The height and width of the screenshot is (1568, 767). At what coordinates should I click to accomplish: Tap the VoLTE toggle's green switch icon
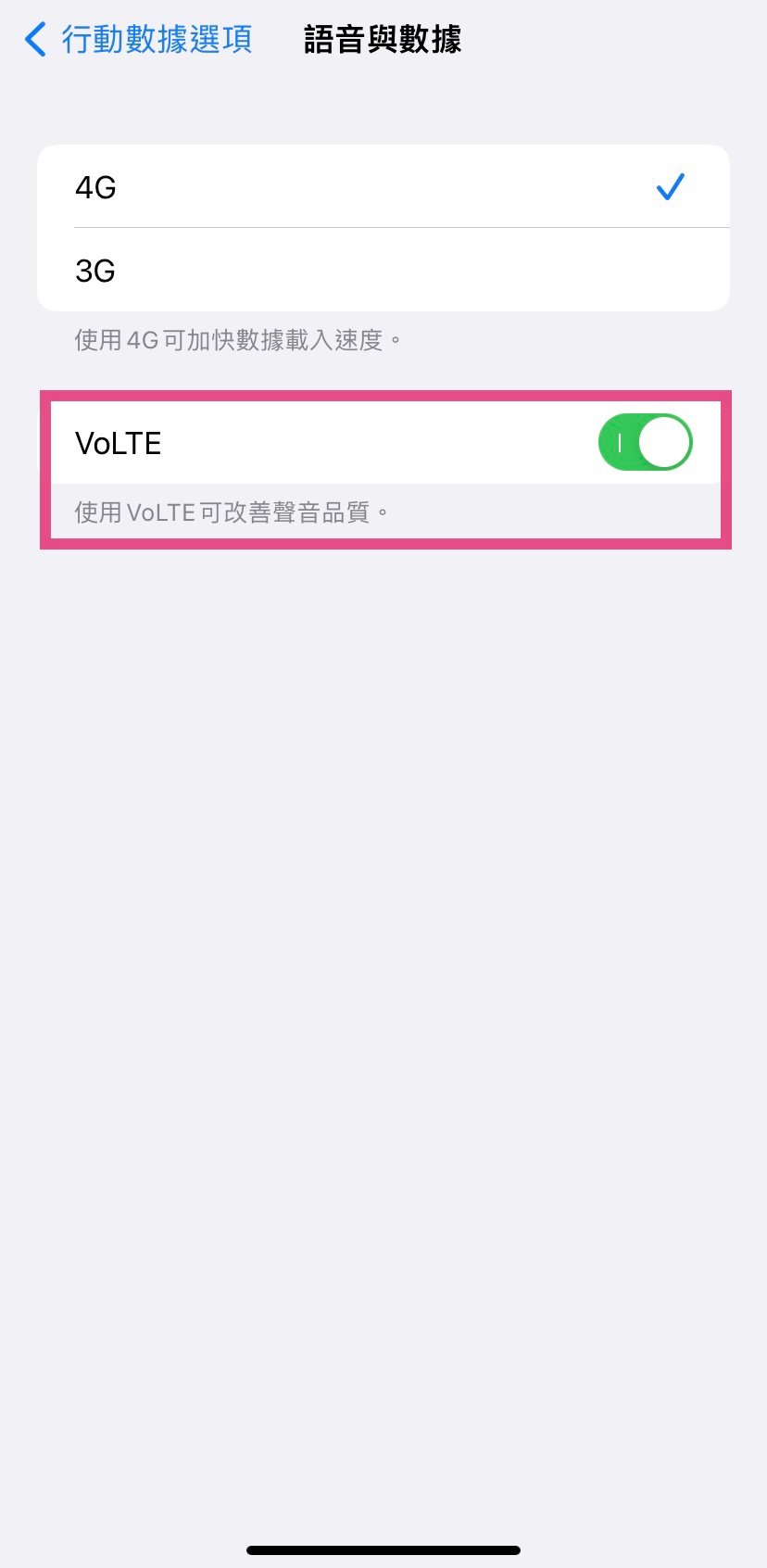pos(645,442)
